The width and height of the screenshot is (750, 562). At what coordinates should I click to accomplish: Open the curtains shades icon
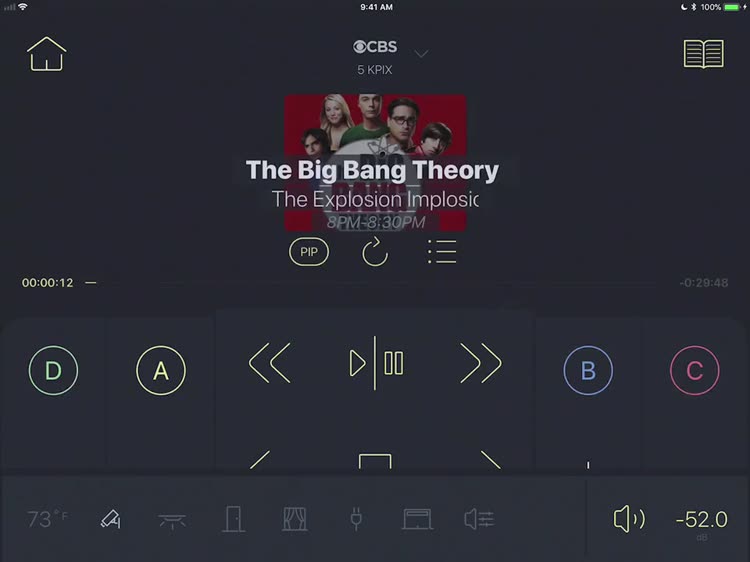(294, 519)
